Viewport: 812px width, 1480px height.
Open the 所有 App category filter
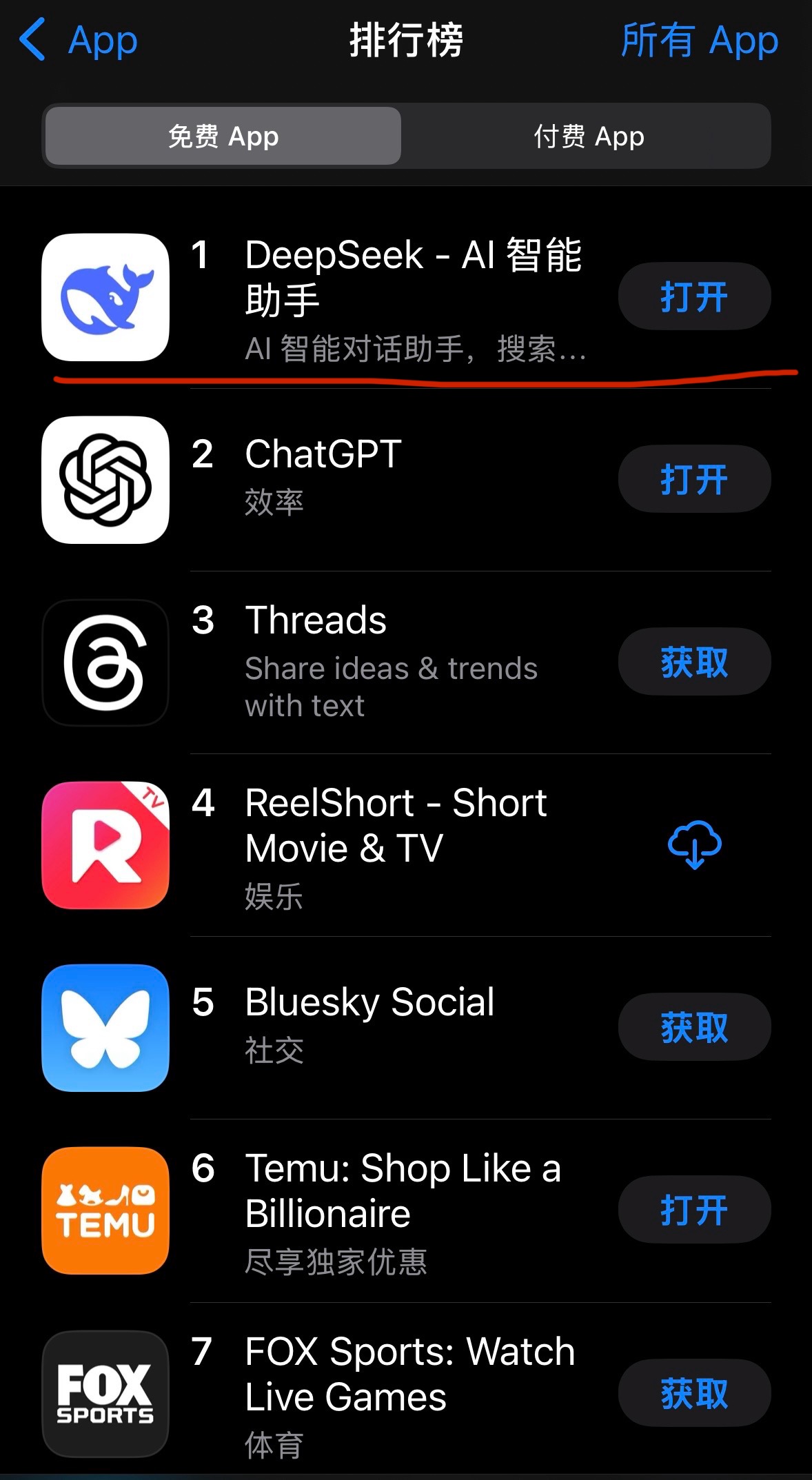(x=699, y=41)
